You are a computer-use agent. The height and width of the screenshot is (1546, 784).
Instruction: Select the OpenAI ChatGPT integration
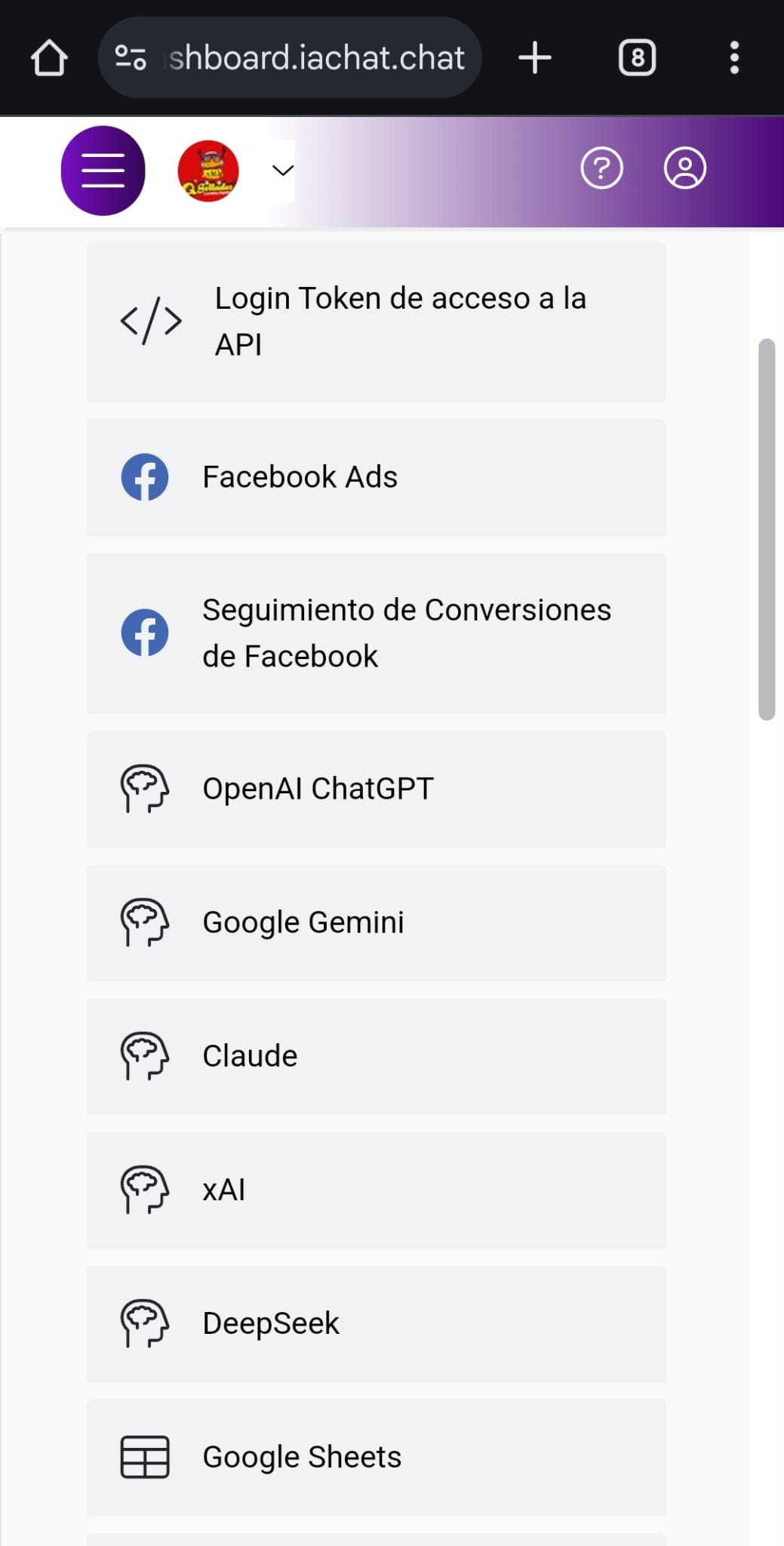tap(376, 790)
